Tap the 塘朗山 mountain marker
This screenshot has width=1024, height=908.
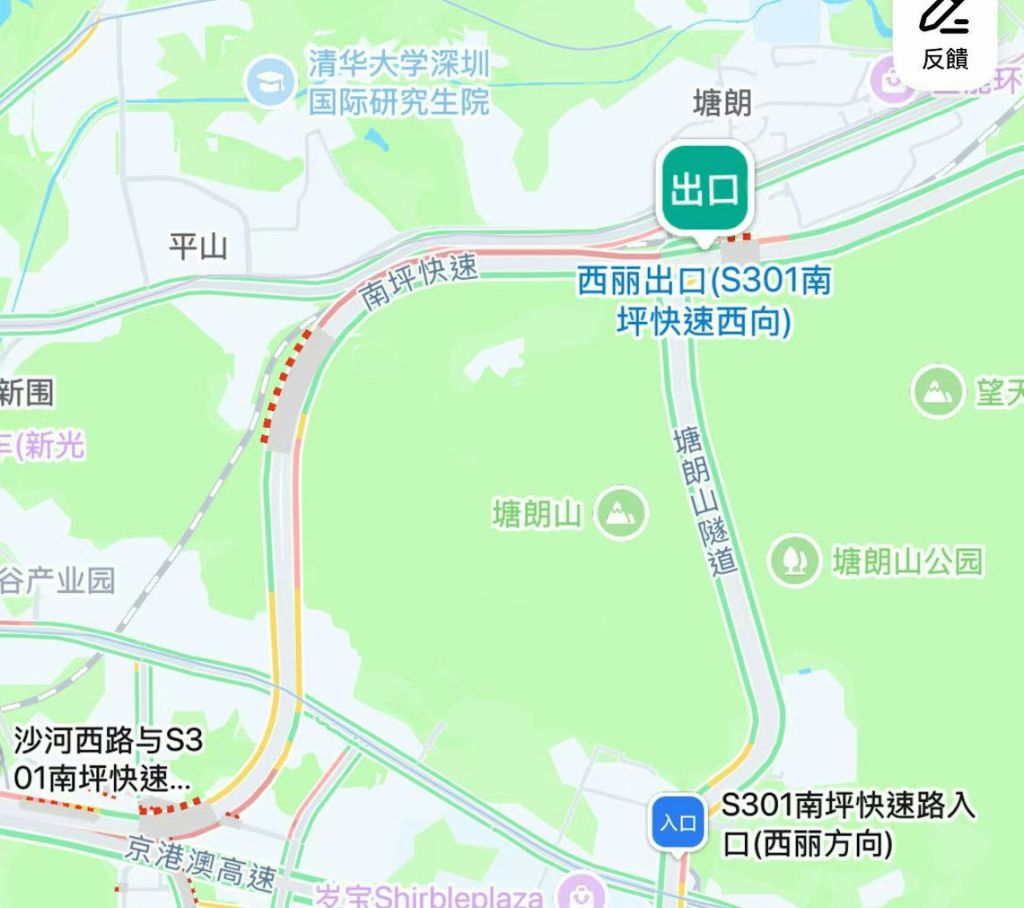621,513
